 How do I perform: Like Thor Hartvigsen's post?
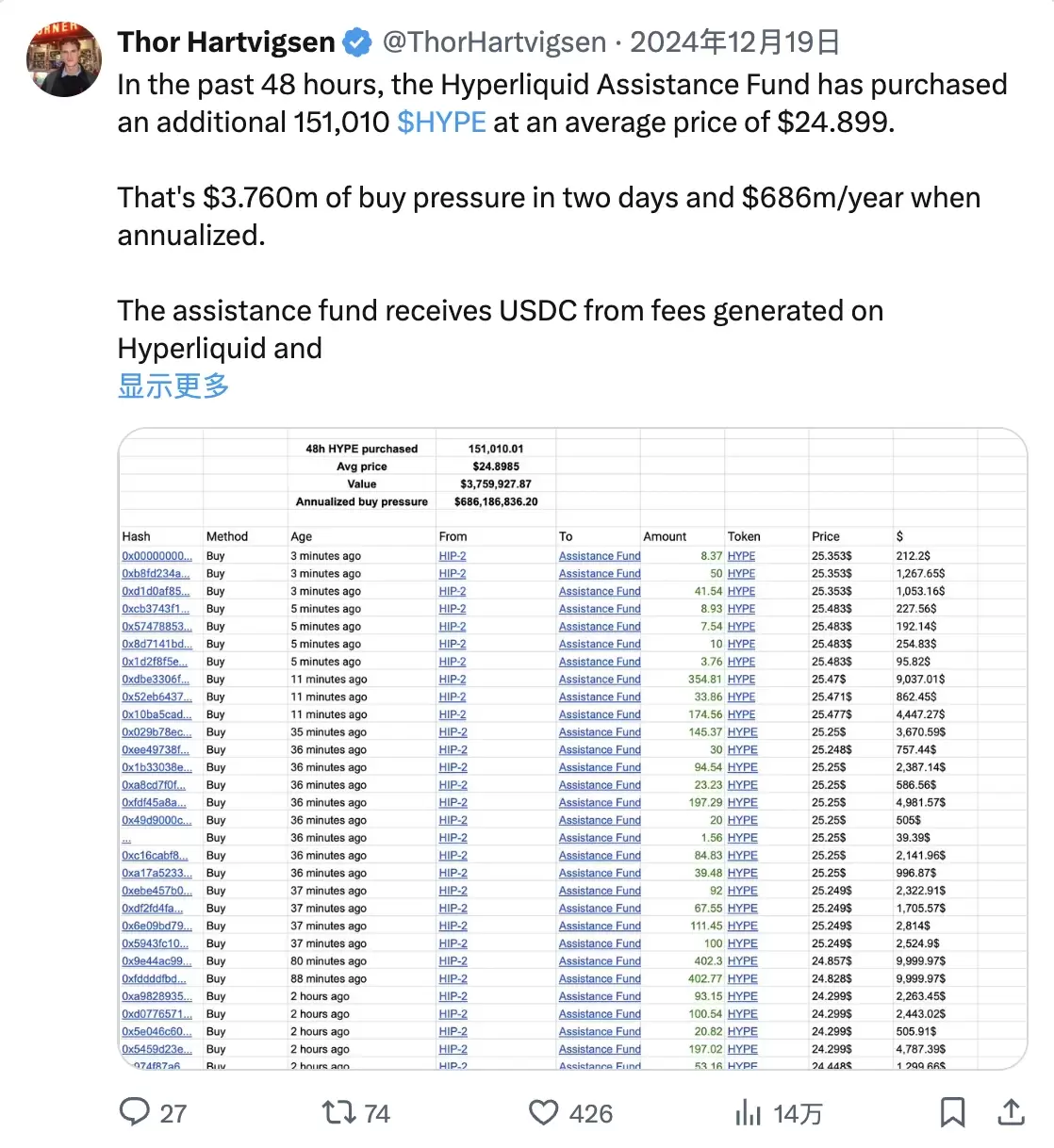point(544,1112)
